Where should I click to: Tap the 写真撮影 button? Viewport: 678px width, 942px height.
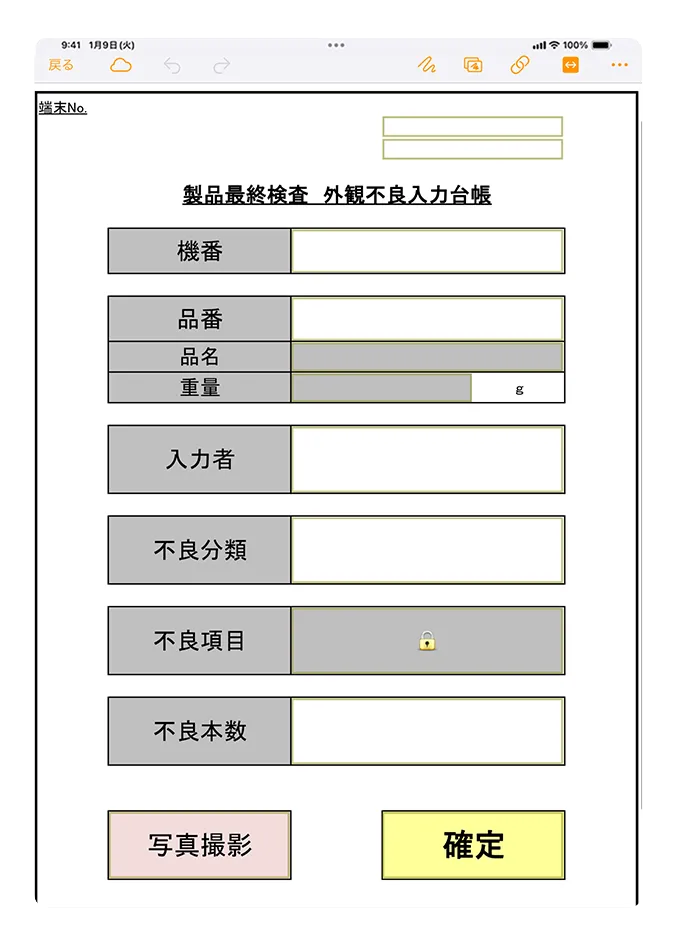click(x=199, y=845)
